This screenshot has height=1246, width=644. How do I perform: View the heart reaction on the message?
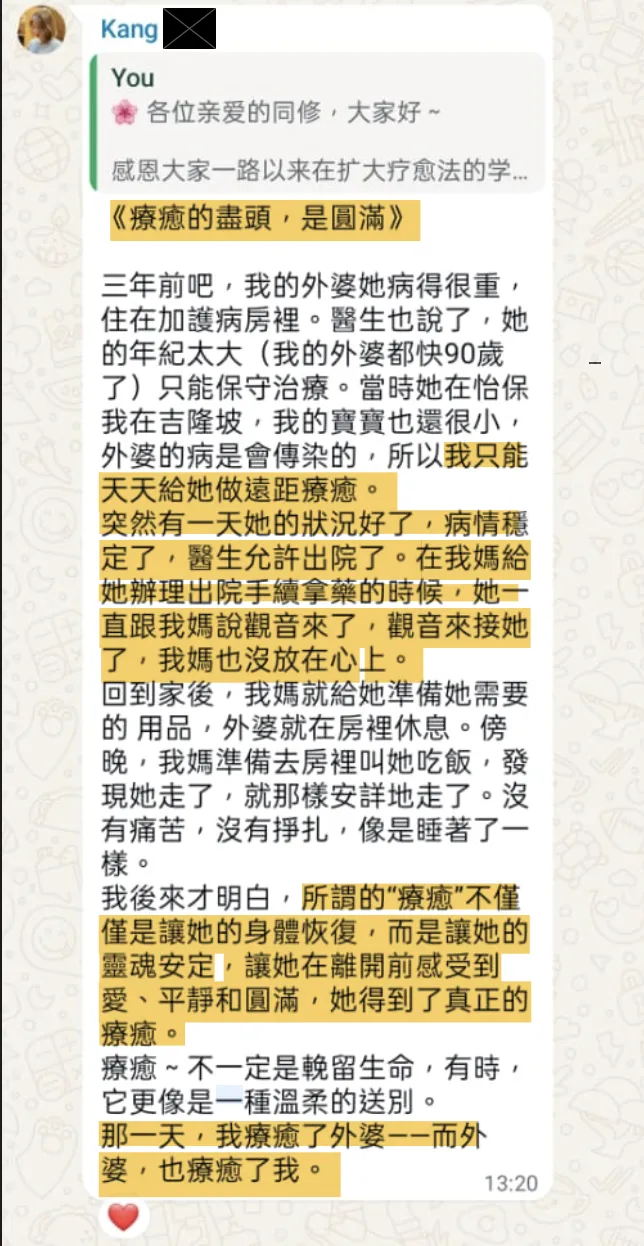123,1216
